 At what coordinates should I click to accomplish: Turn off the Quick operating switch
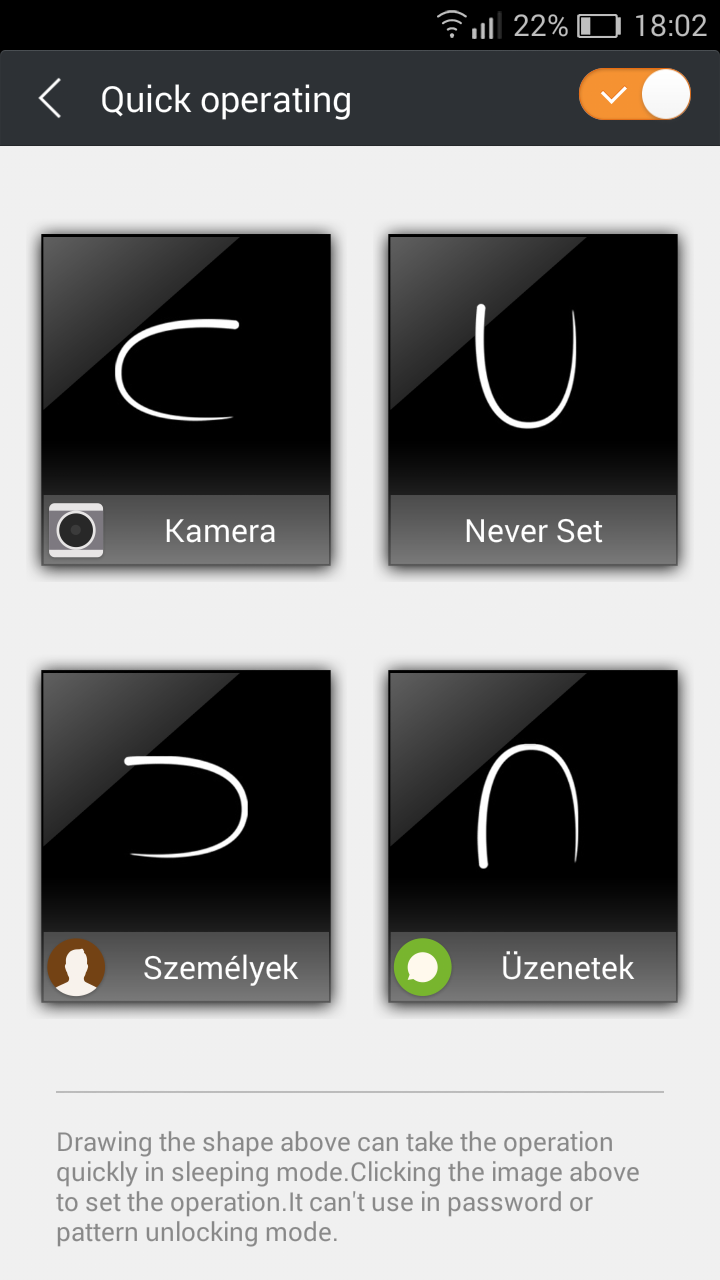(x=635, y=96)
